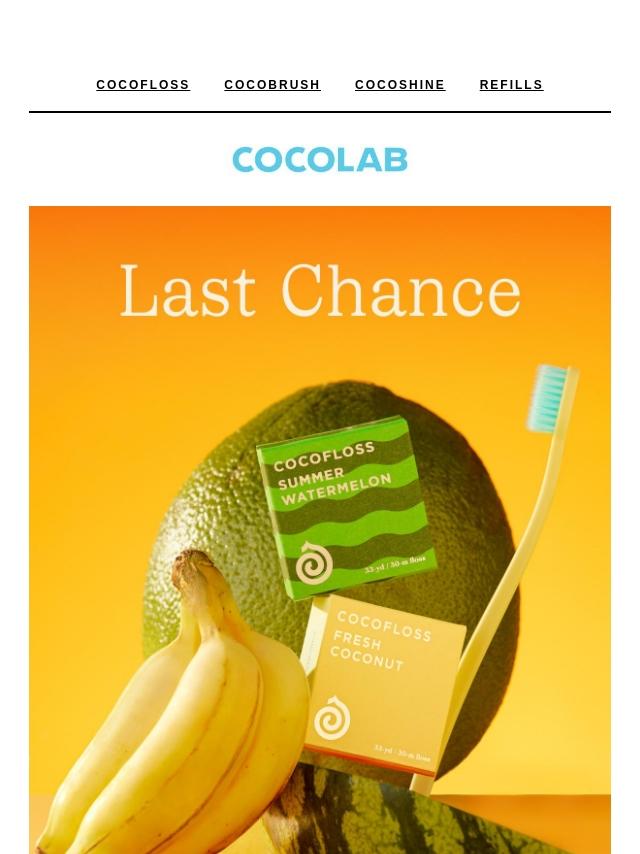Open the COCOSHINE link
Viewport: 640px width, 854px height.
click(400, 85)
